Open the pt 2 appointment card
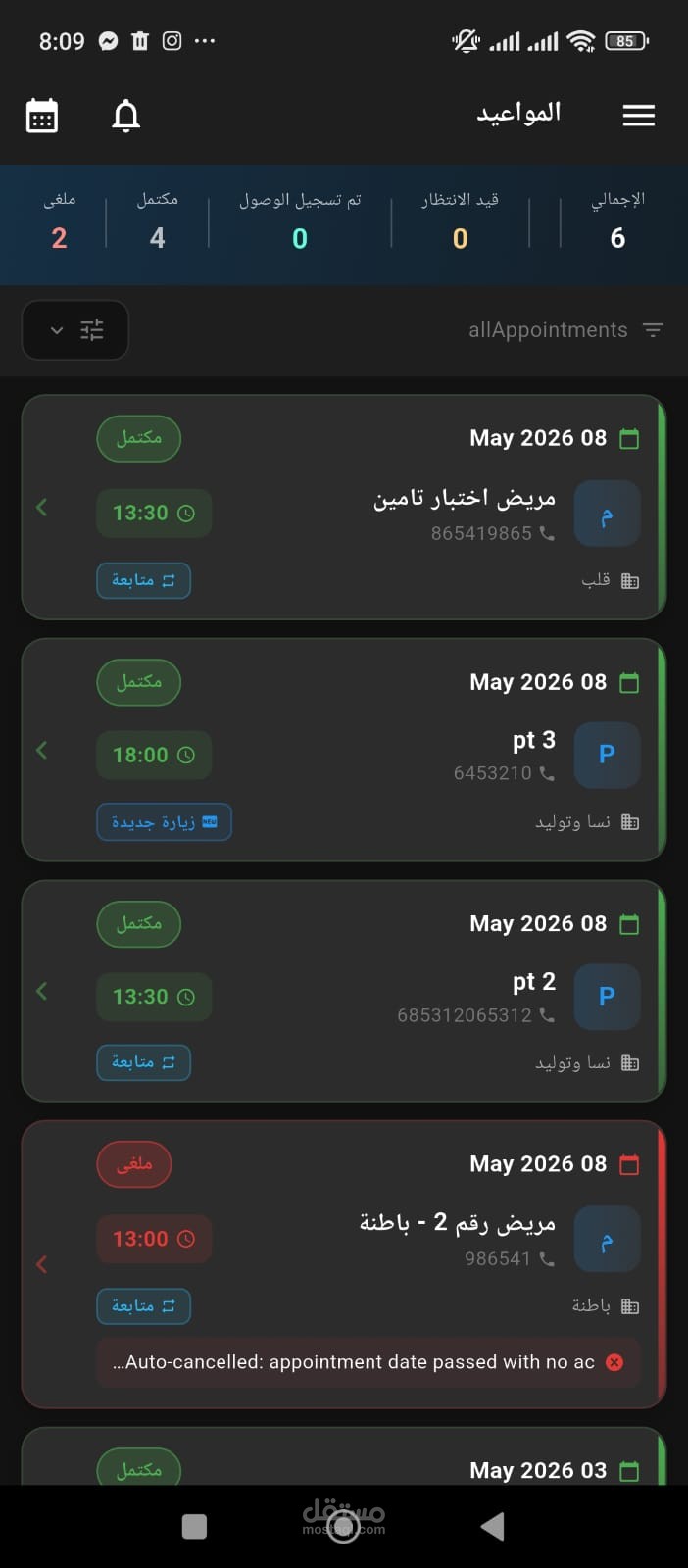This screenshot has width=688, height=1568. [x=344, y=991]
